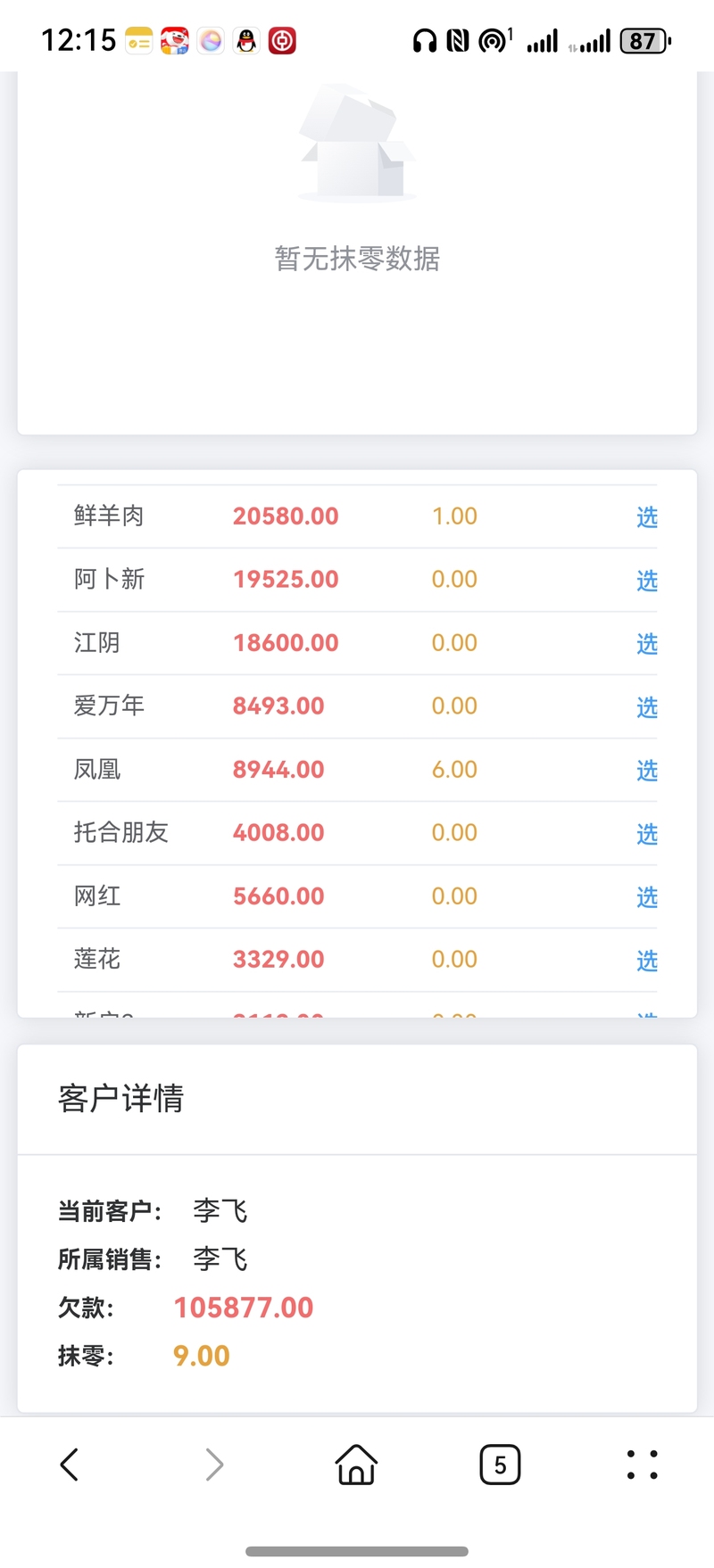714x1568 pixels.
Task: Open the browser's four-dot menu
Action: pos(643,1465)
